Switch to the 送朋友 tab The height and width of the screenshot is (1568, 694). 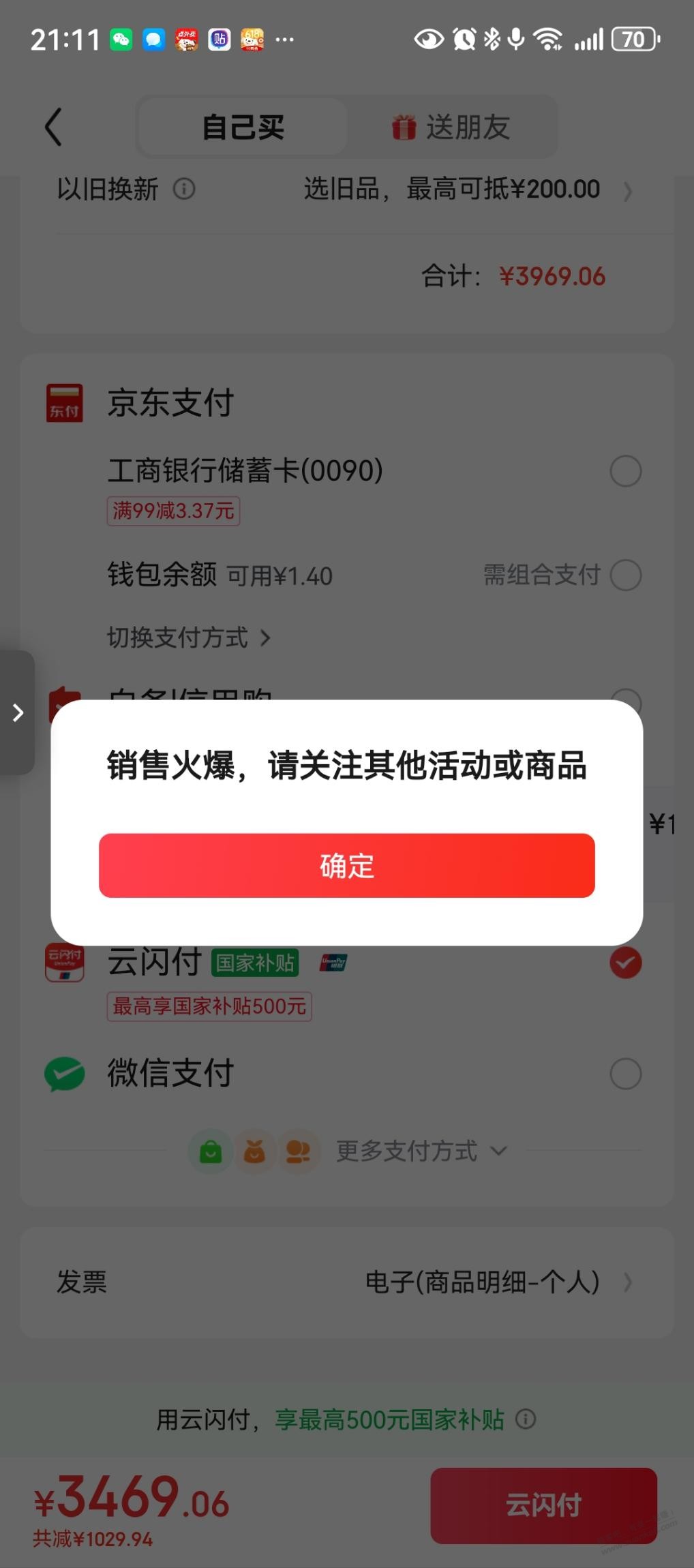click(x=451, y=127)
